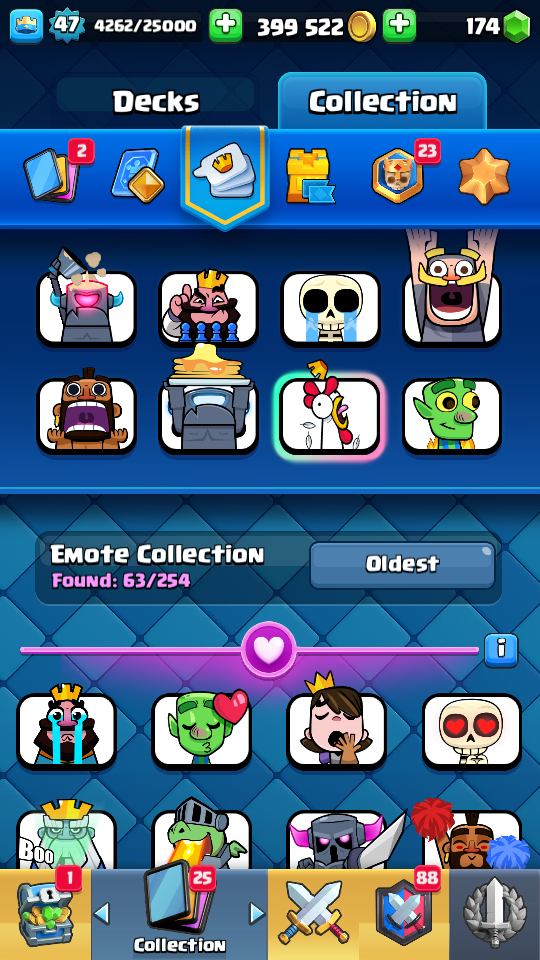Open the banners section with 23 badge
Image resolution: width=540 pixels, height=960 pixels.
click(x=398, y=176)
